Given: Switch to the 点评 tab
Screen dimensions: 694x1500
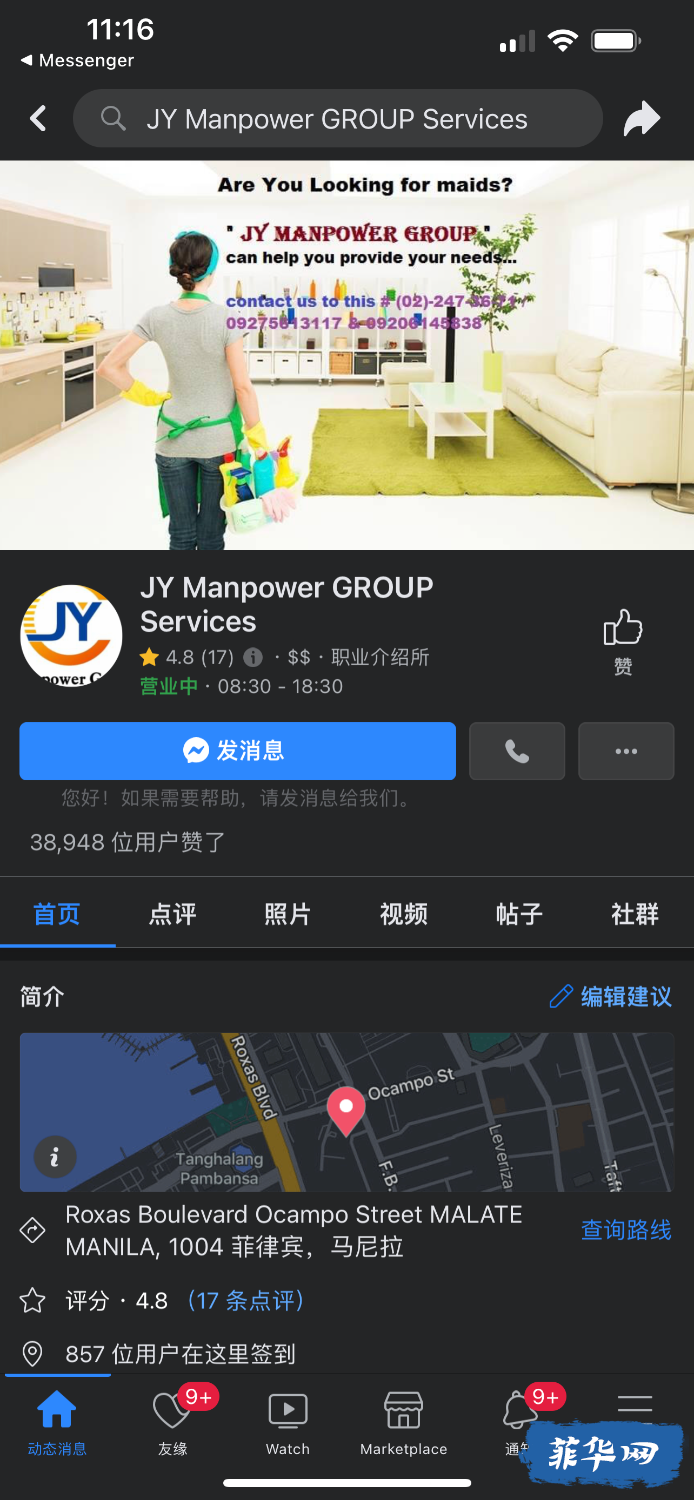Looking at the screenshot, I should click(173, 914).
